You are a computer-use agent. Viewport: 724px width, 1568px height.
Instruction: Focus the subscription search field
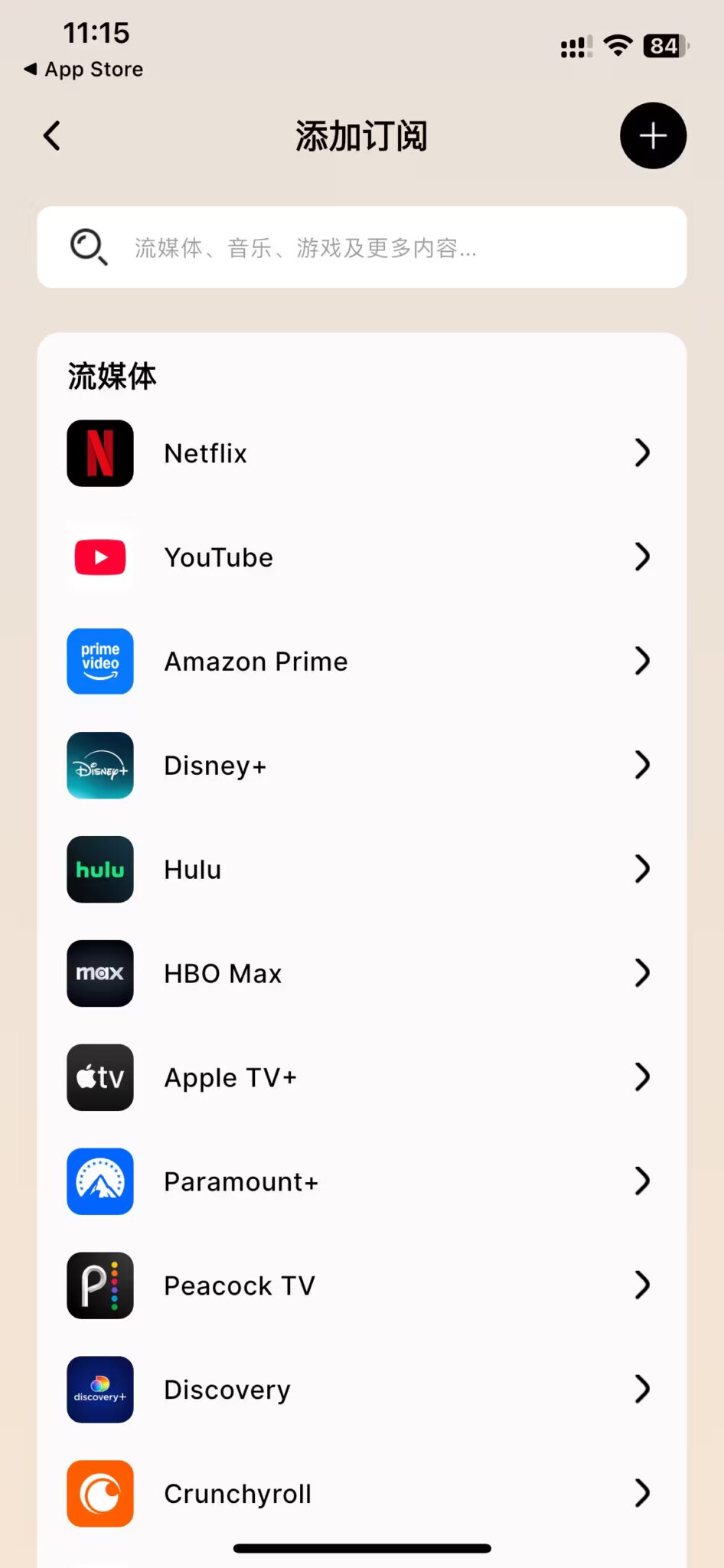(361, 247)
